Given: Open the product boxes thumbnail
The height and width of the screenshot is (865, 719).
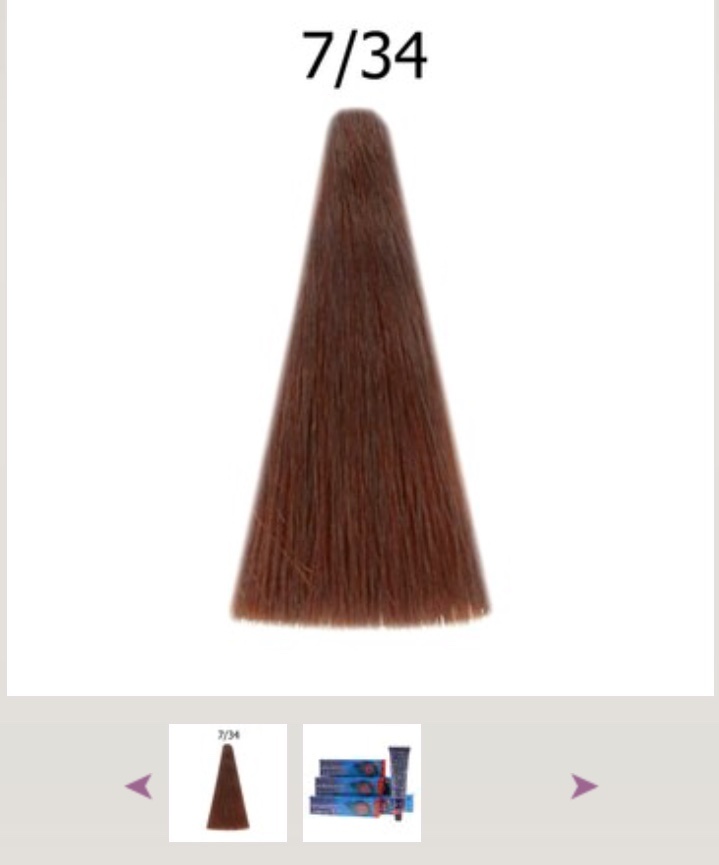Looking at the screenshot, I should (362, 783).
